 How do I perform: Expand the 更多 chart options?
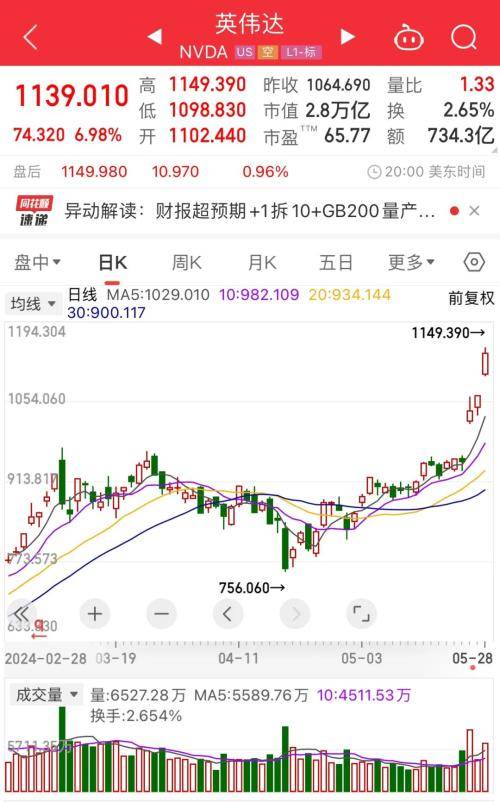[x=411, y=262]
